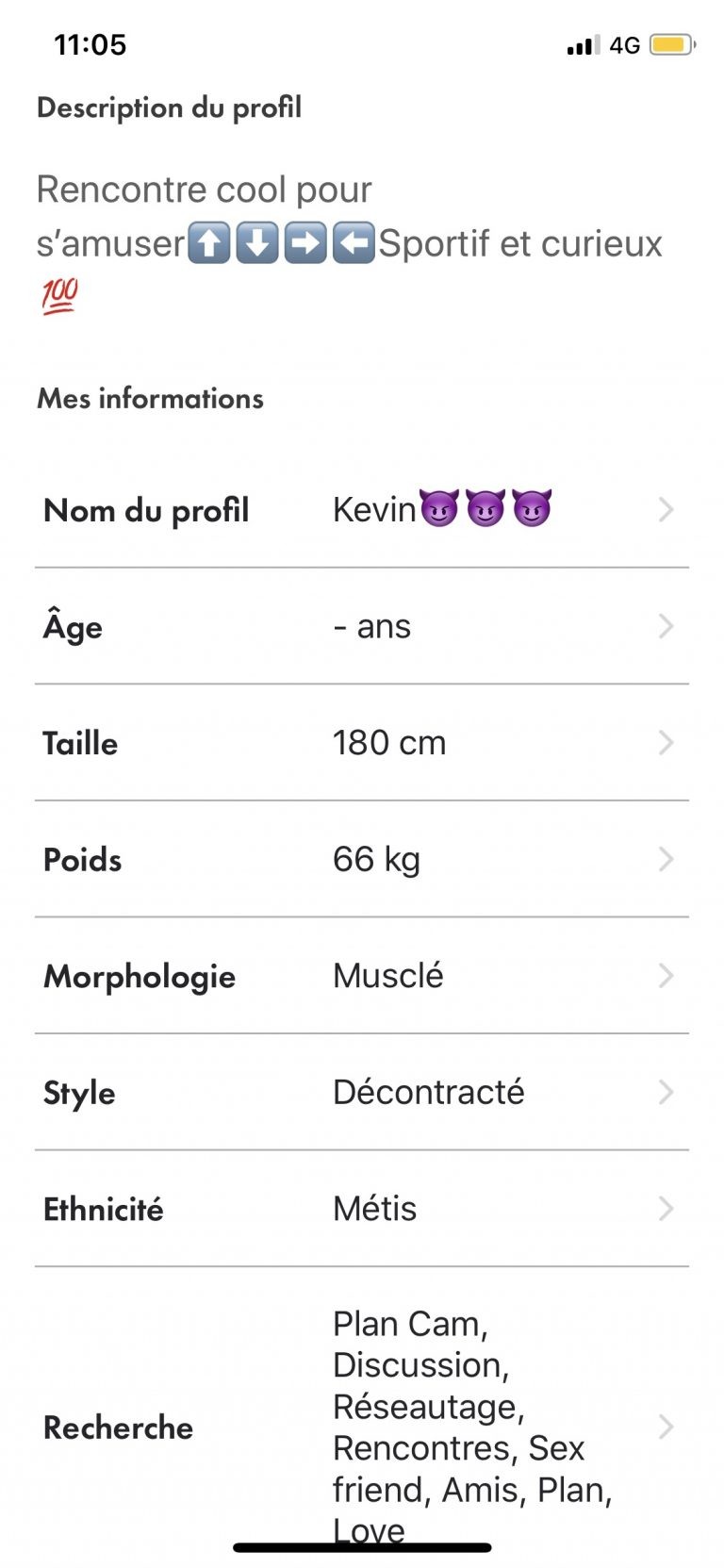Edit Morphologie set to Musclé
This screenshot has height=1568, width=724.
click(x=362, y=976)
